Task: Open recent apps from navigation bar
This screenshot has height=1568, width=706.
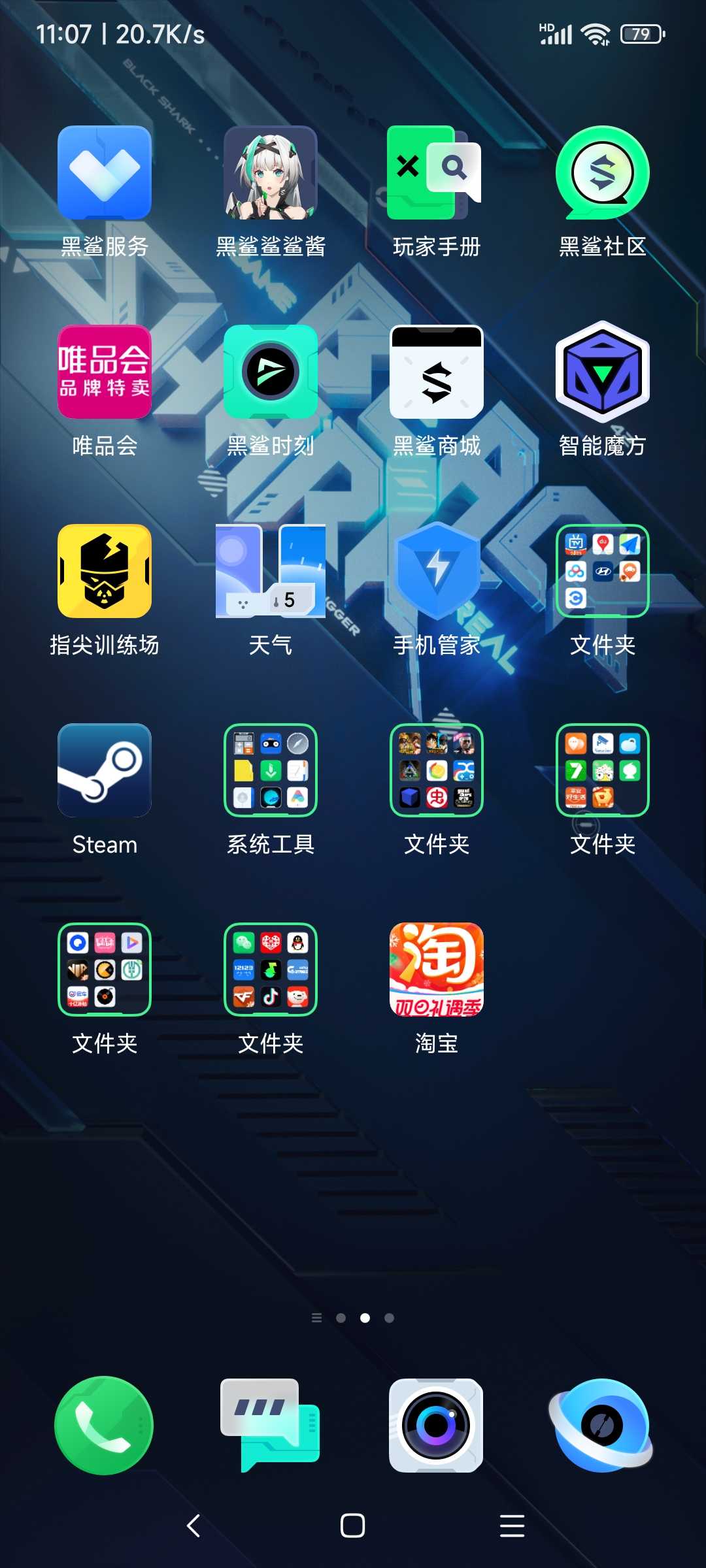Action: (512, 1526)
